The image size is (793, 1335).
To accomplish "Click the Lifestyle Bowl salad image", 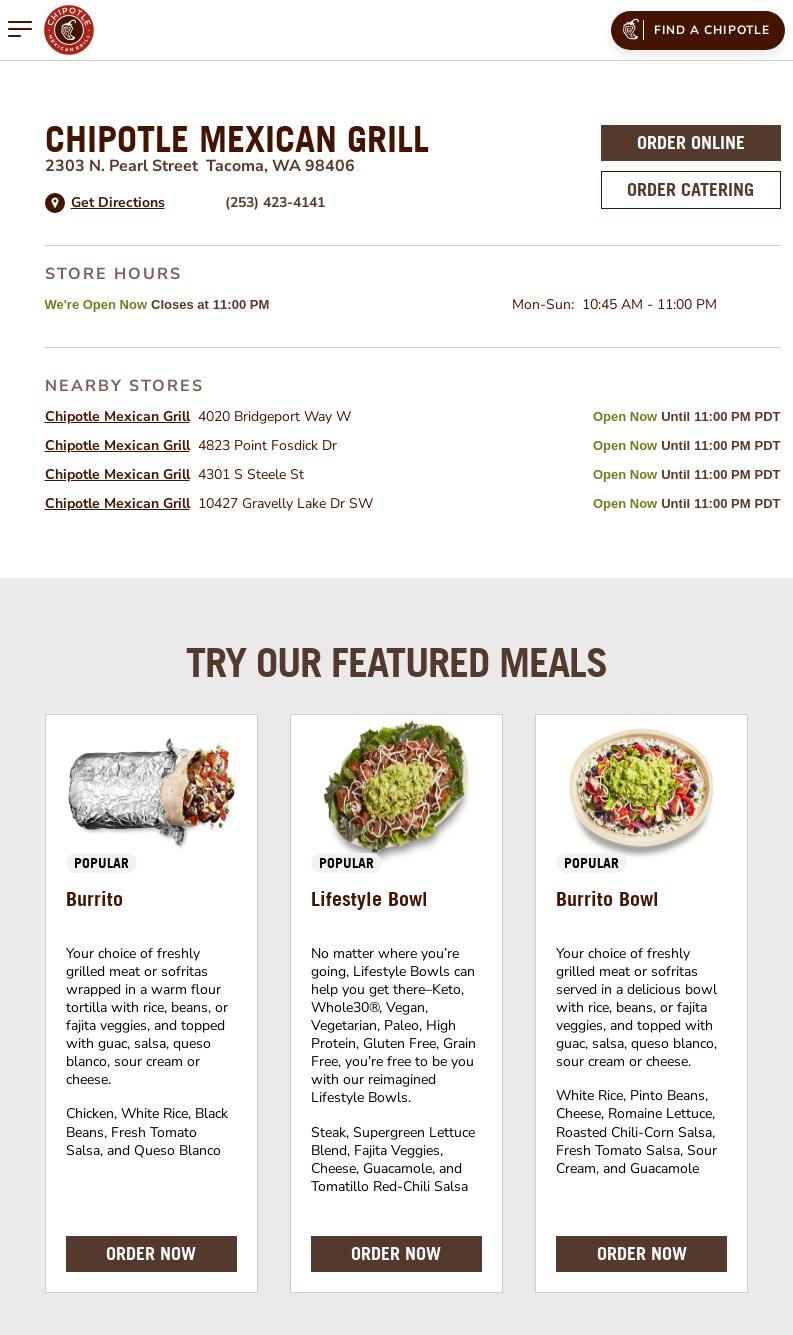I will click(396, 790).
